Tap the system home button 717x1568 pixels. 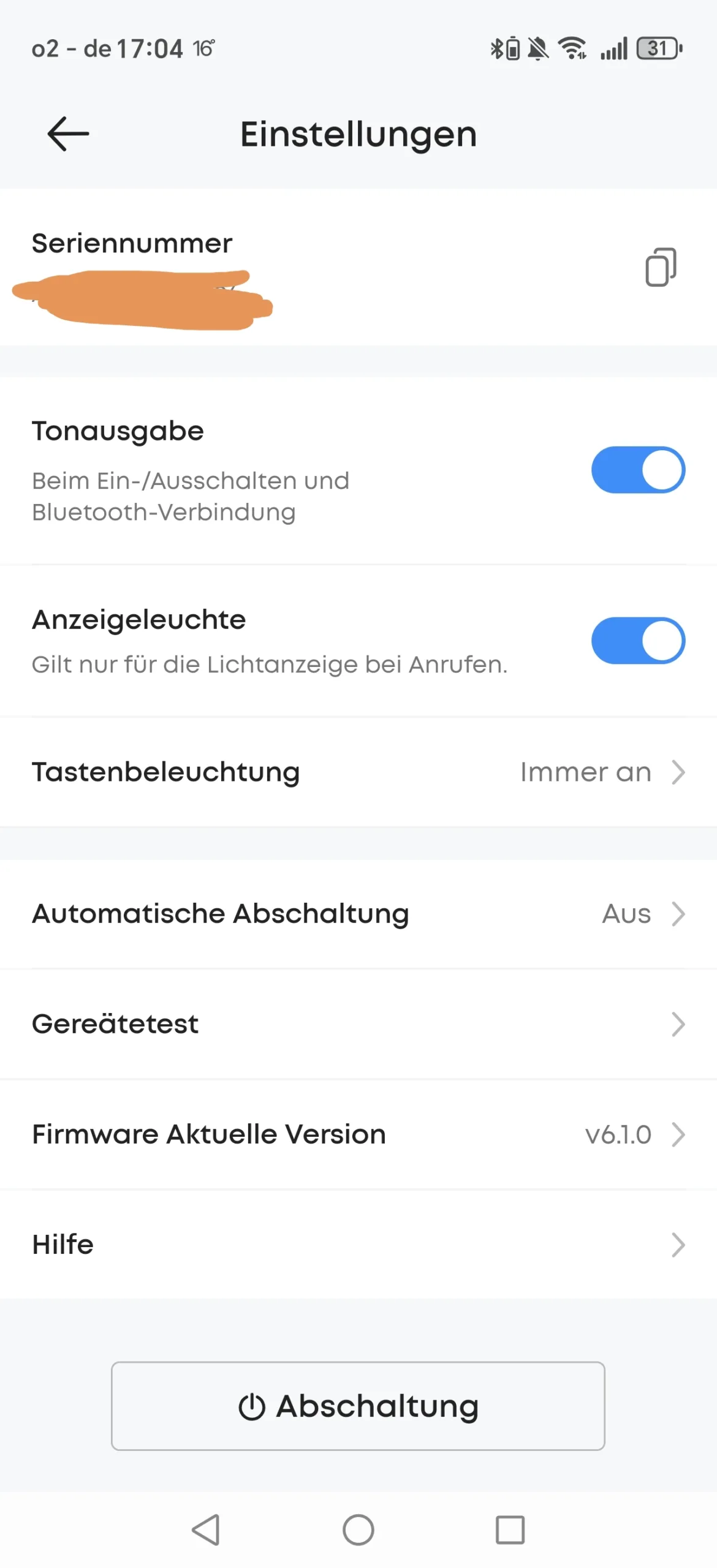coord(358,1530)
